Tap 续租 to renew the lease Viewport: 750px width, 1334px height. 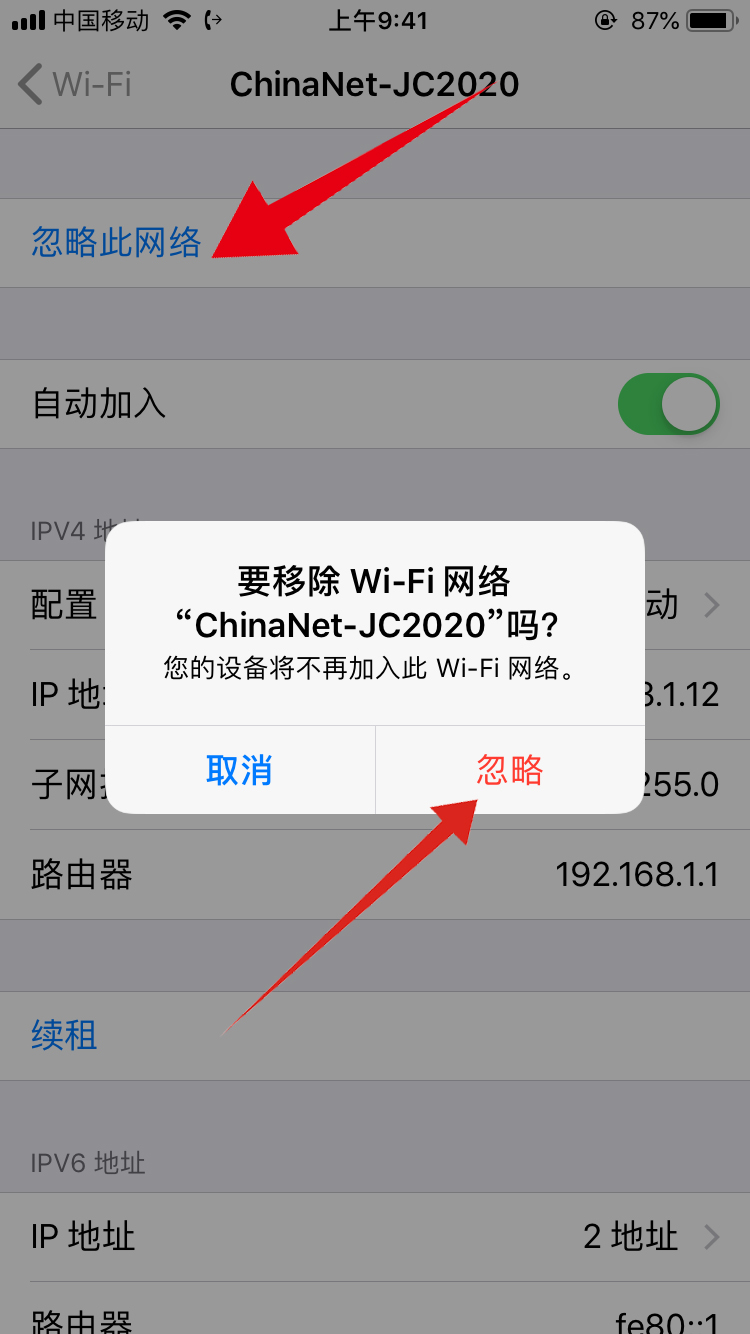tap(64, 1035)
